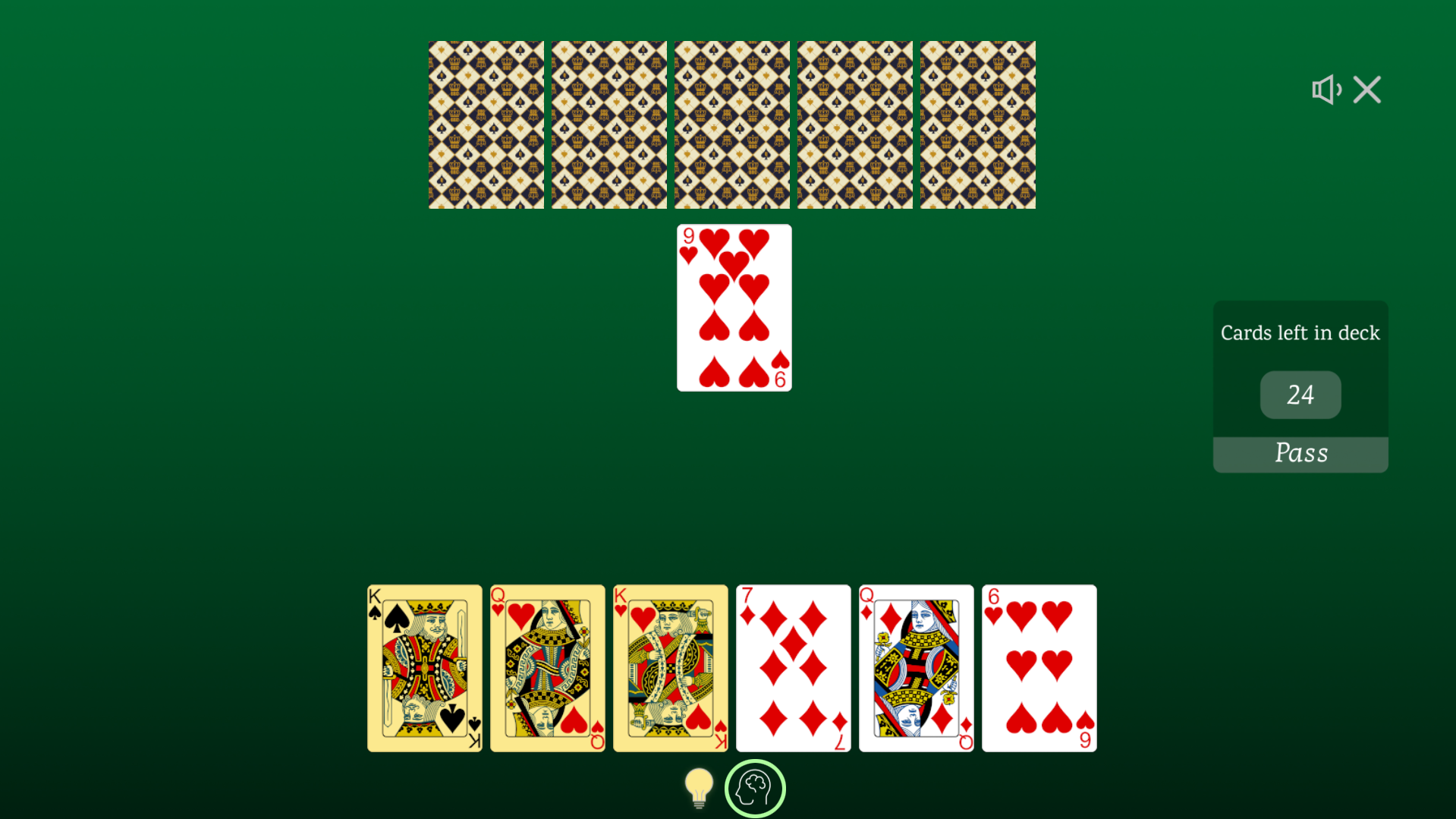Image resolution: width=1456 pixels, height=819 pixels.
Task: Mute the game sound
Action: (x=1325, y=90)
